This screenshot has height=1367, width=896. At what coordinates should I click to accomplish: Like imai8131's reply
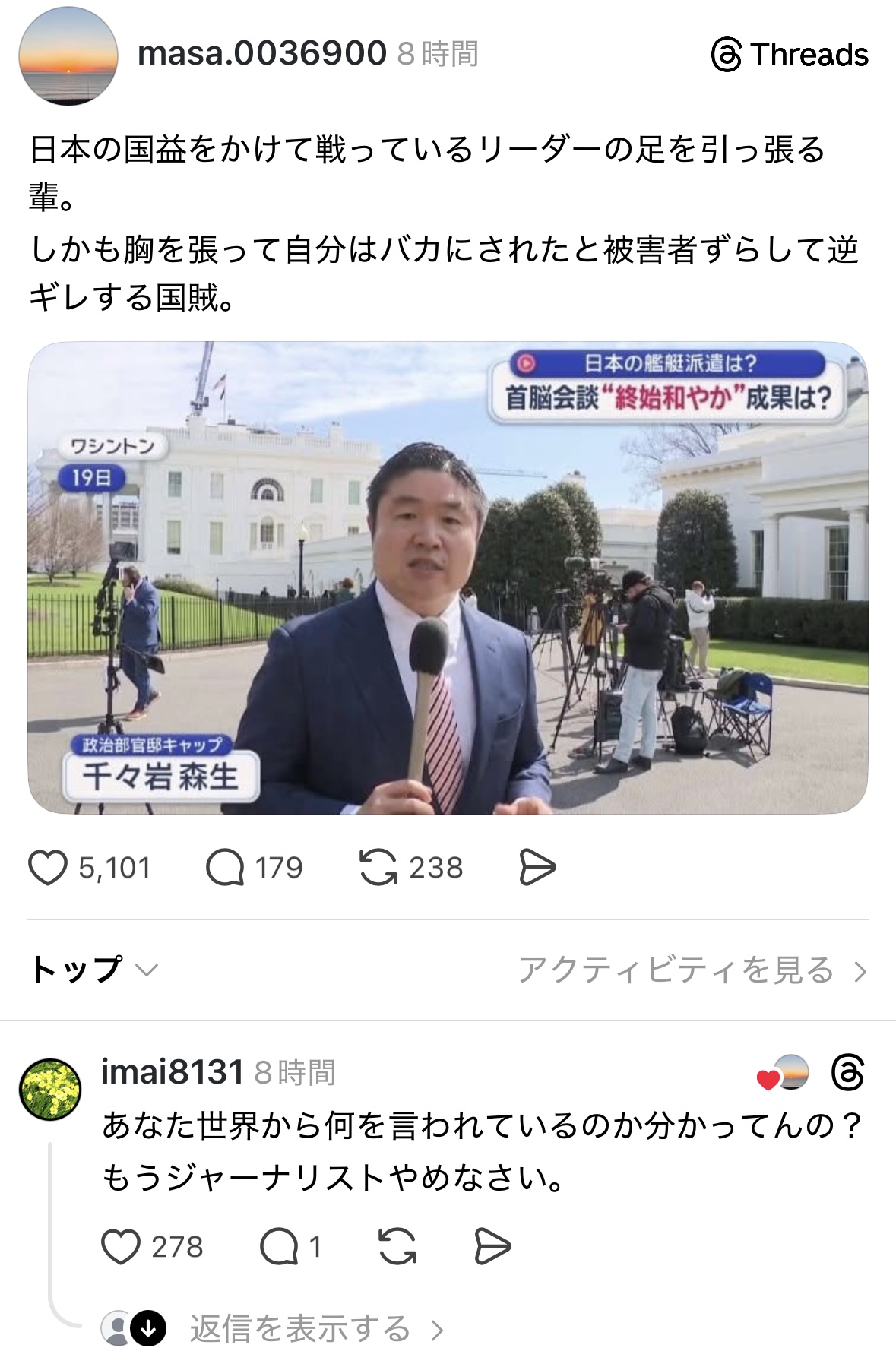(x=122, y=1247)
